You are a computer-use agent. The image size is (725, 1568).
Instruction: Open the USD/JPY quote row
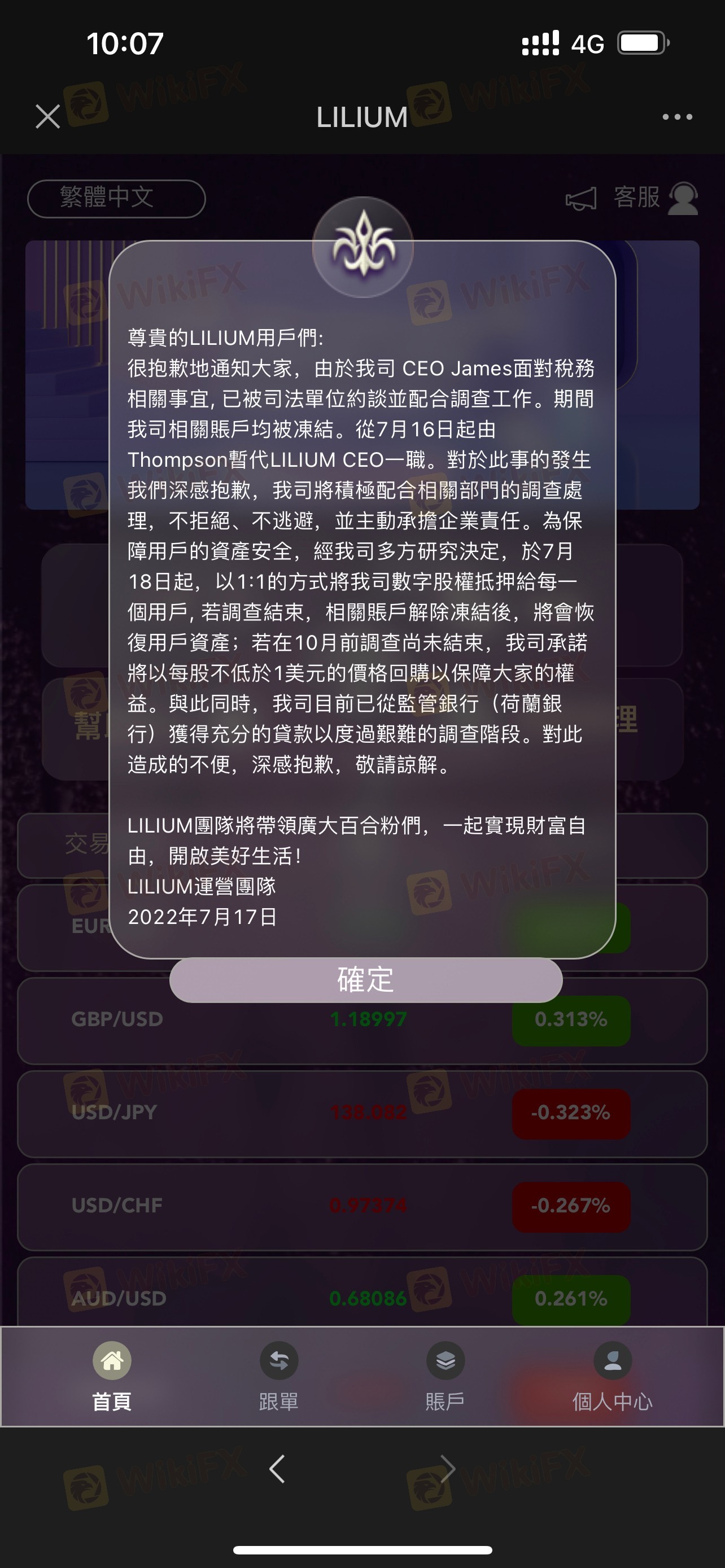pyautogui.click(x=362, y=1113)
